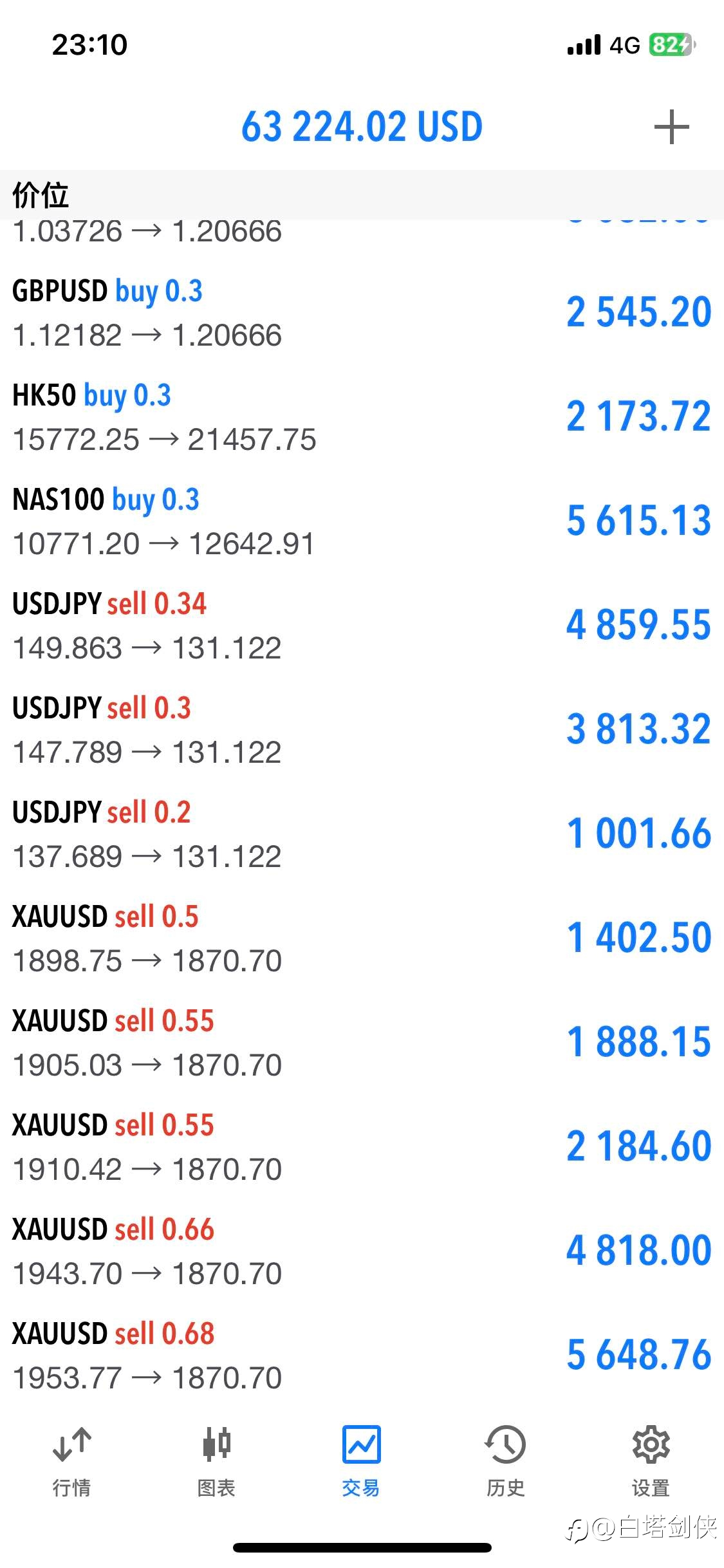Screen dimensions: 724x1568
Task: Switch to the 图表 chart tab
Action: coord(216,1462)
